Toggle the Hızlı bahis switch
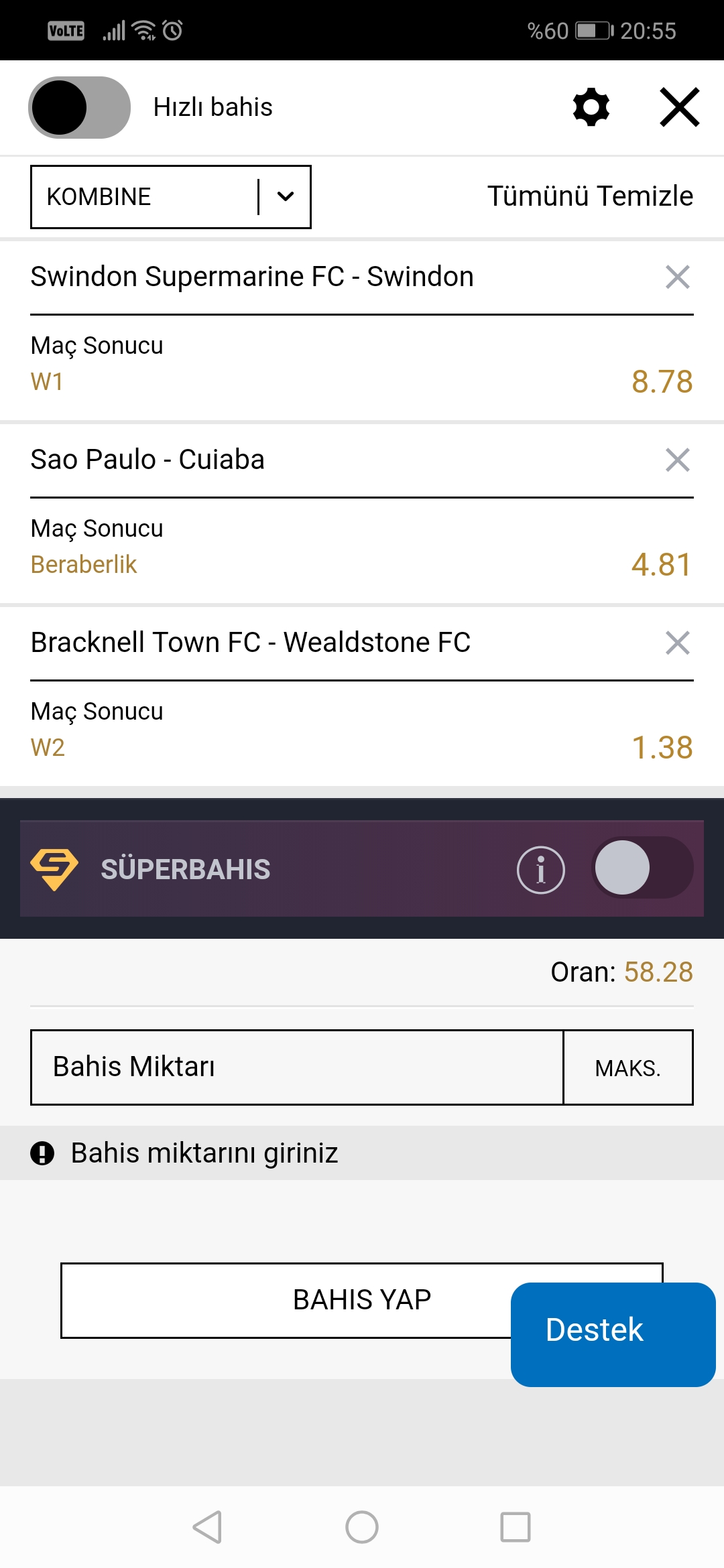 [x=79, y=107]
